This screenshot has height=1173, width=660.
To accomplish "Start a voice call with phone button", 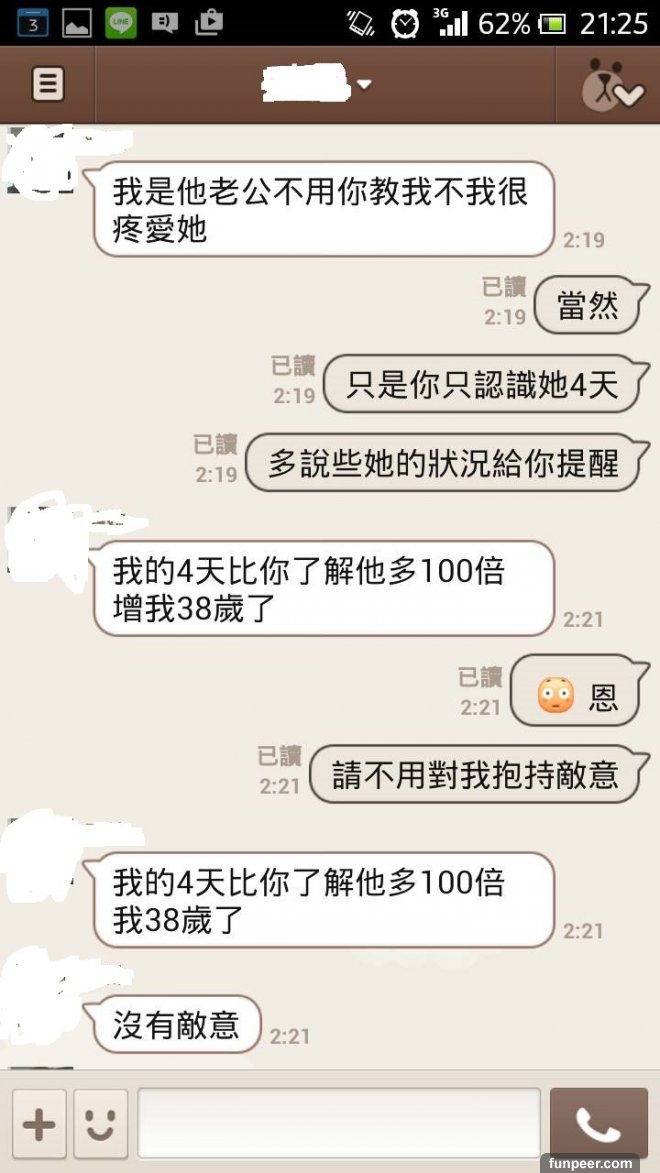I will pos(598,1124).
